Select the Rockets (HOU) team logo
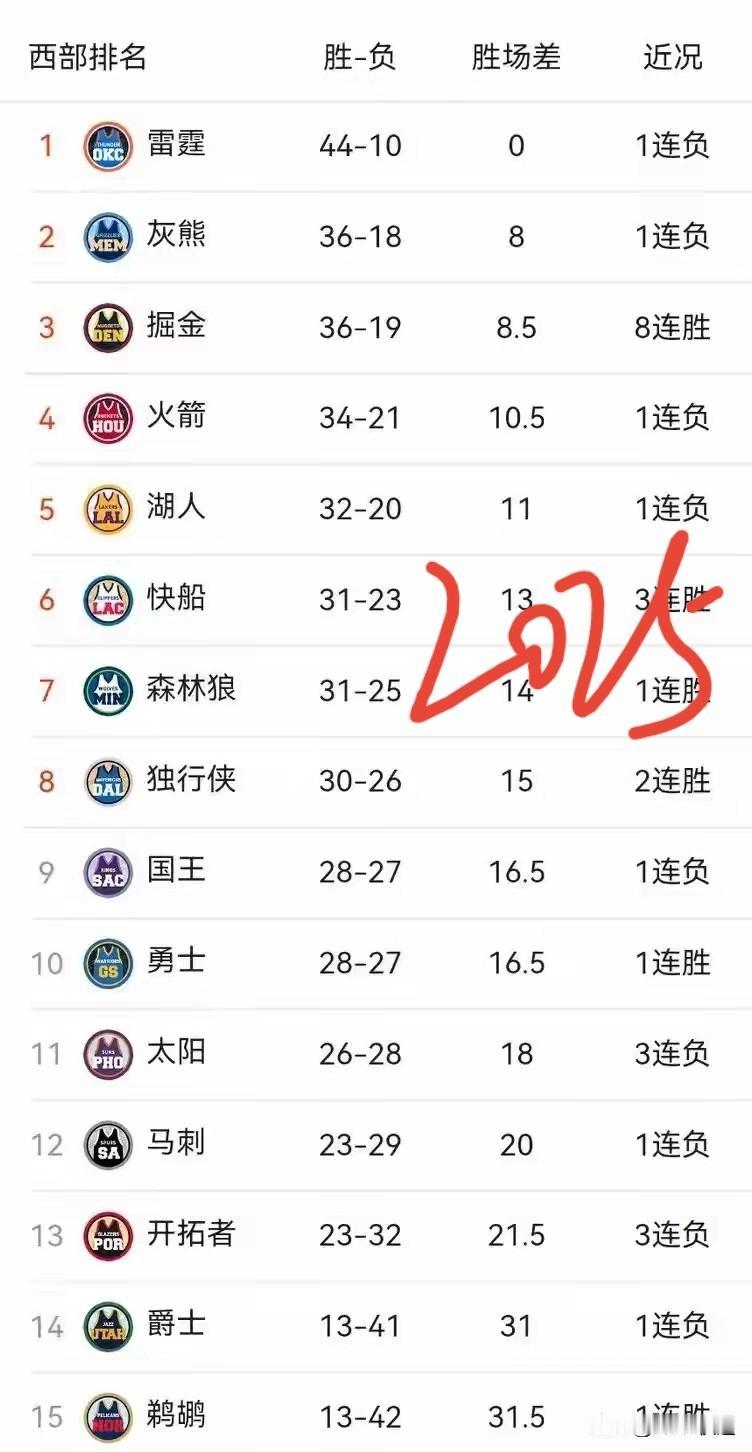This screenshot has height=1452, width=752. (108, 418)
